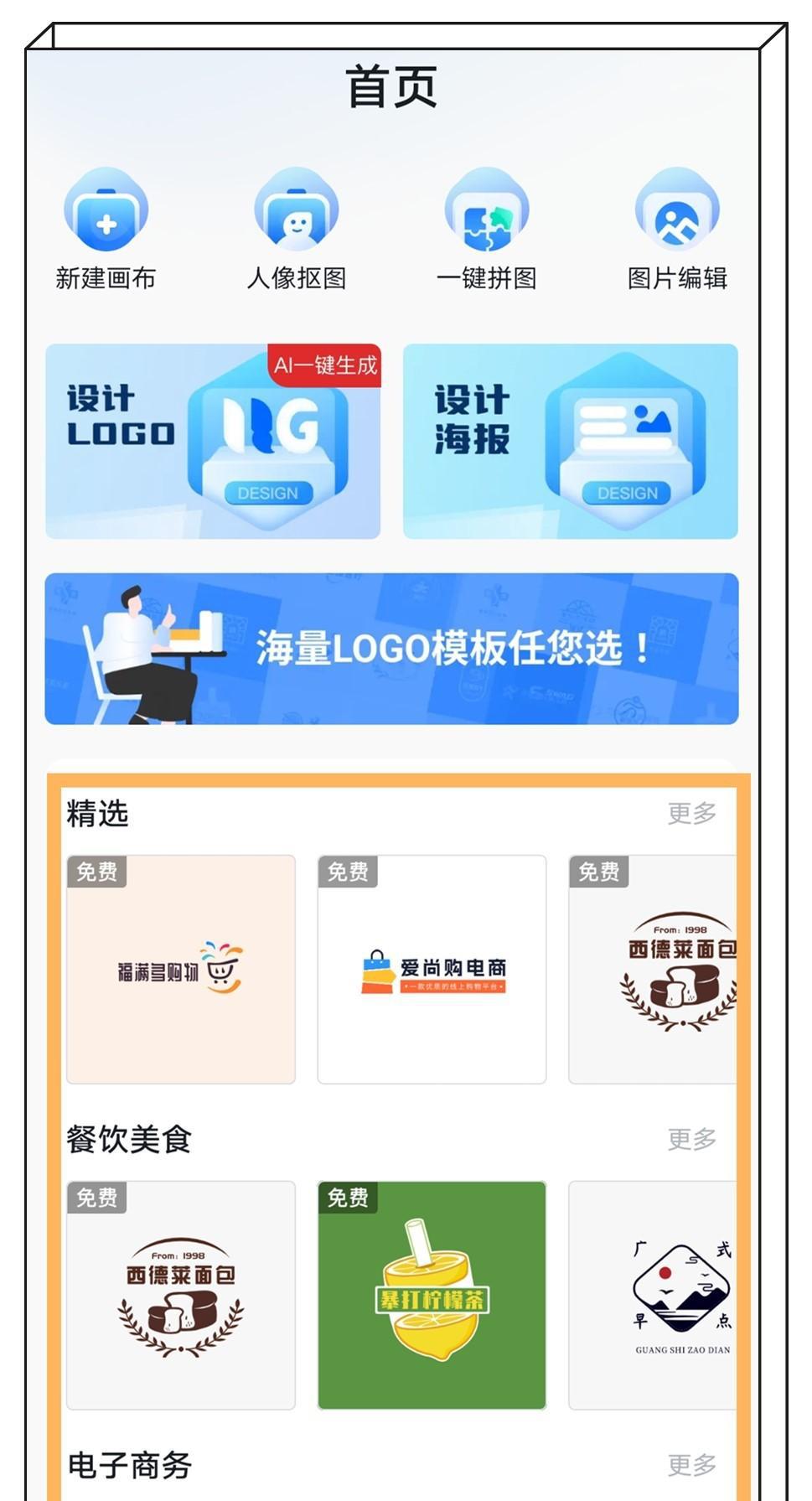Image resolution: width=812 pixels, height=1501 pixels.
Task: Open the 设计海报 card
Action: coord(570,441)
